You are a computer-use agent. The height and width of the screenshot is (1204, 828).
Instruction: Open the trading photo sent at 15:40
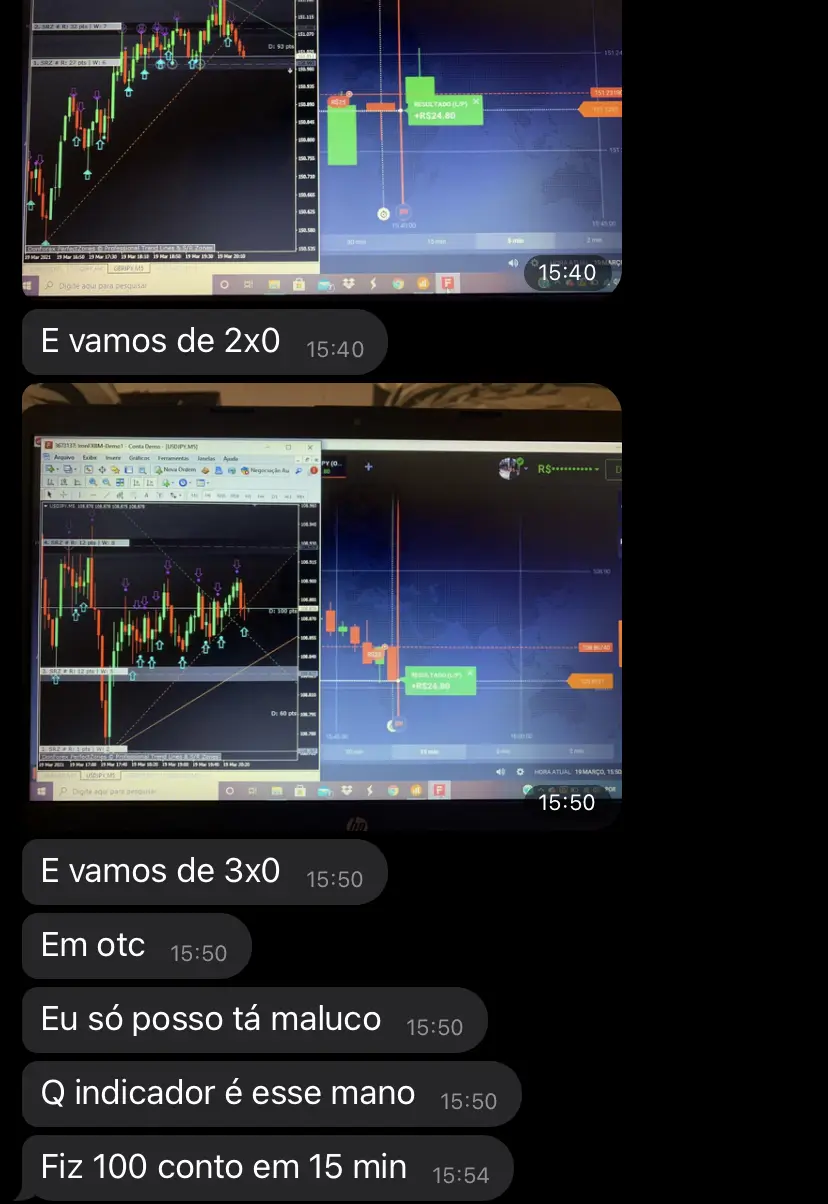[x=322, y=148]
